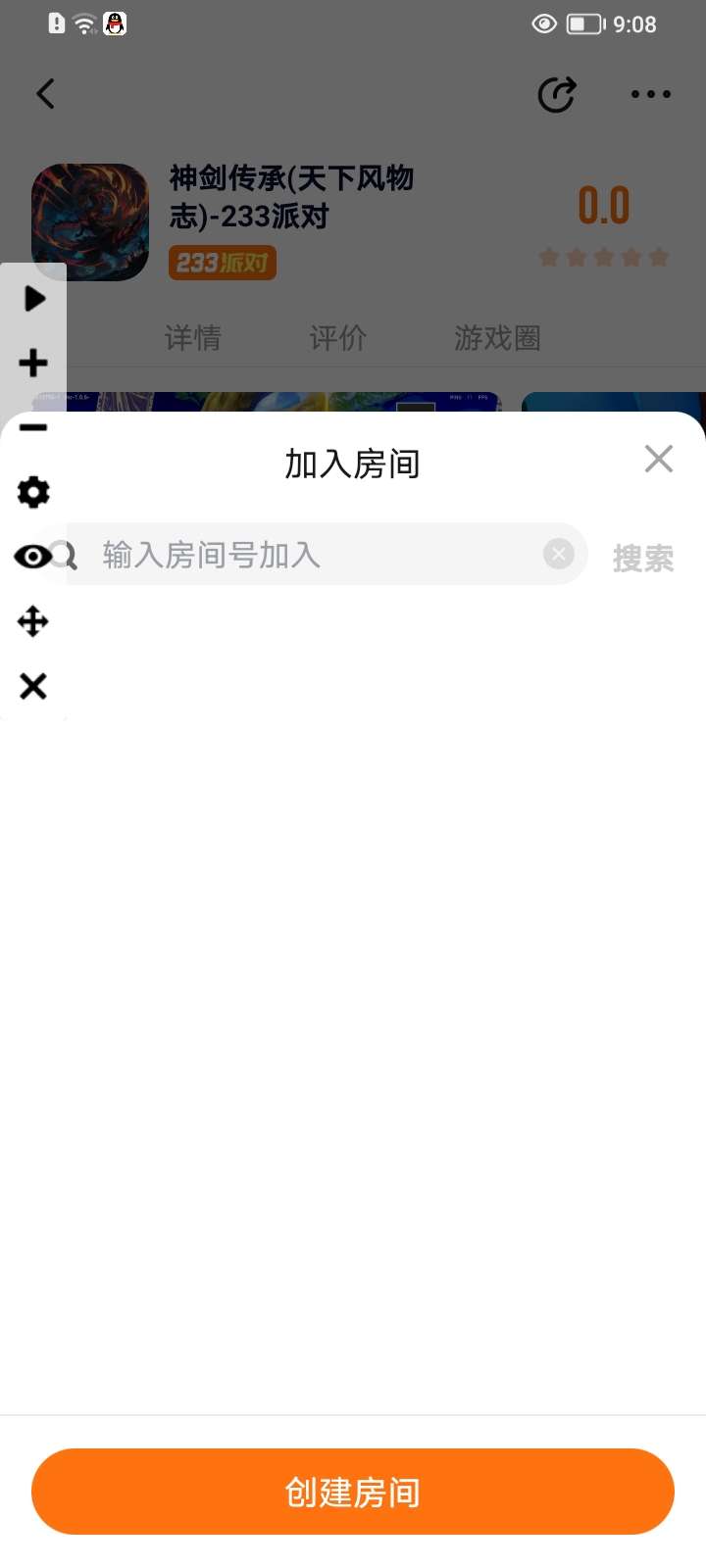706x1568 pixels.
Task: Tap the 搜索 button
Action: (642, 558)
